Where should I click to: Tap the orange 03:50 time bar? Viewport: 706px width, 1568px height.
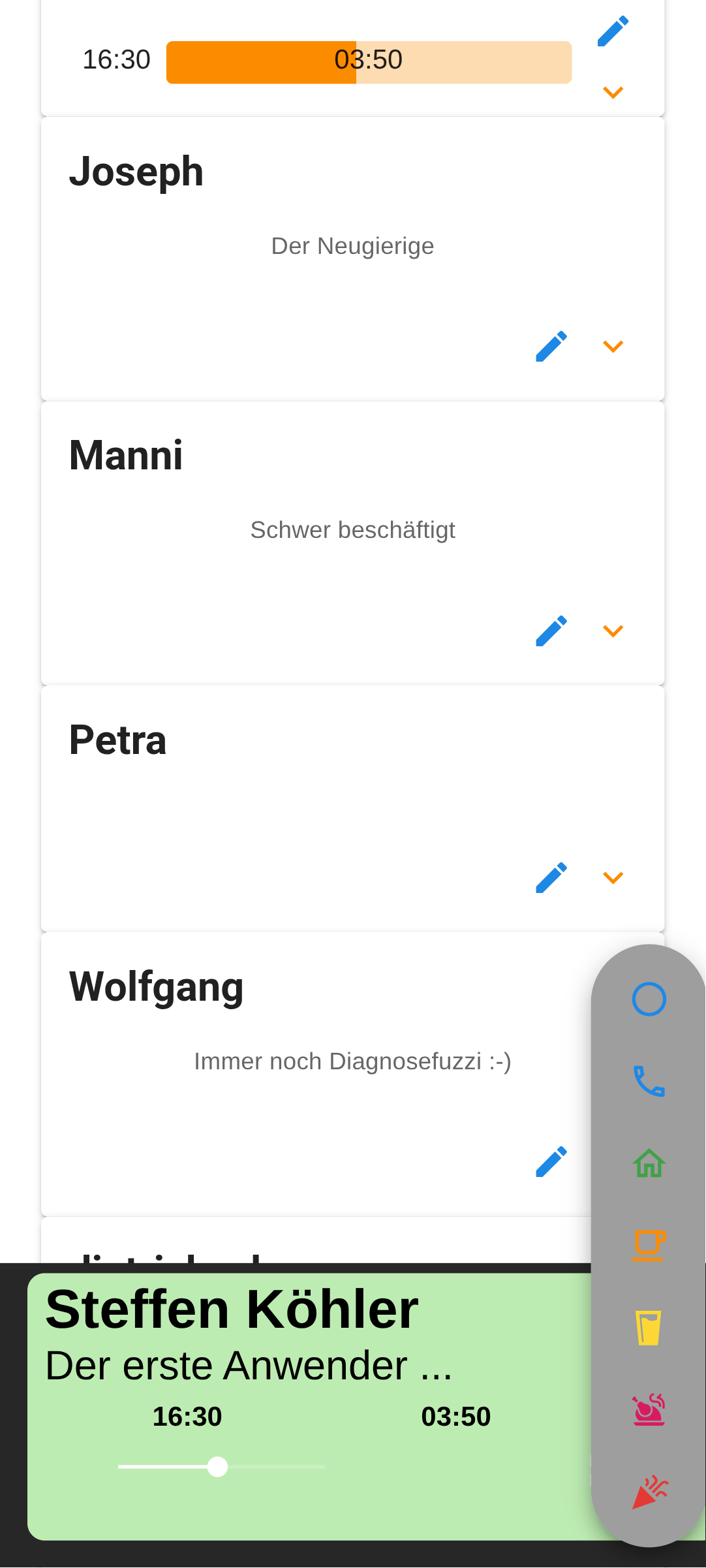pos(369,62)
